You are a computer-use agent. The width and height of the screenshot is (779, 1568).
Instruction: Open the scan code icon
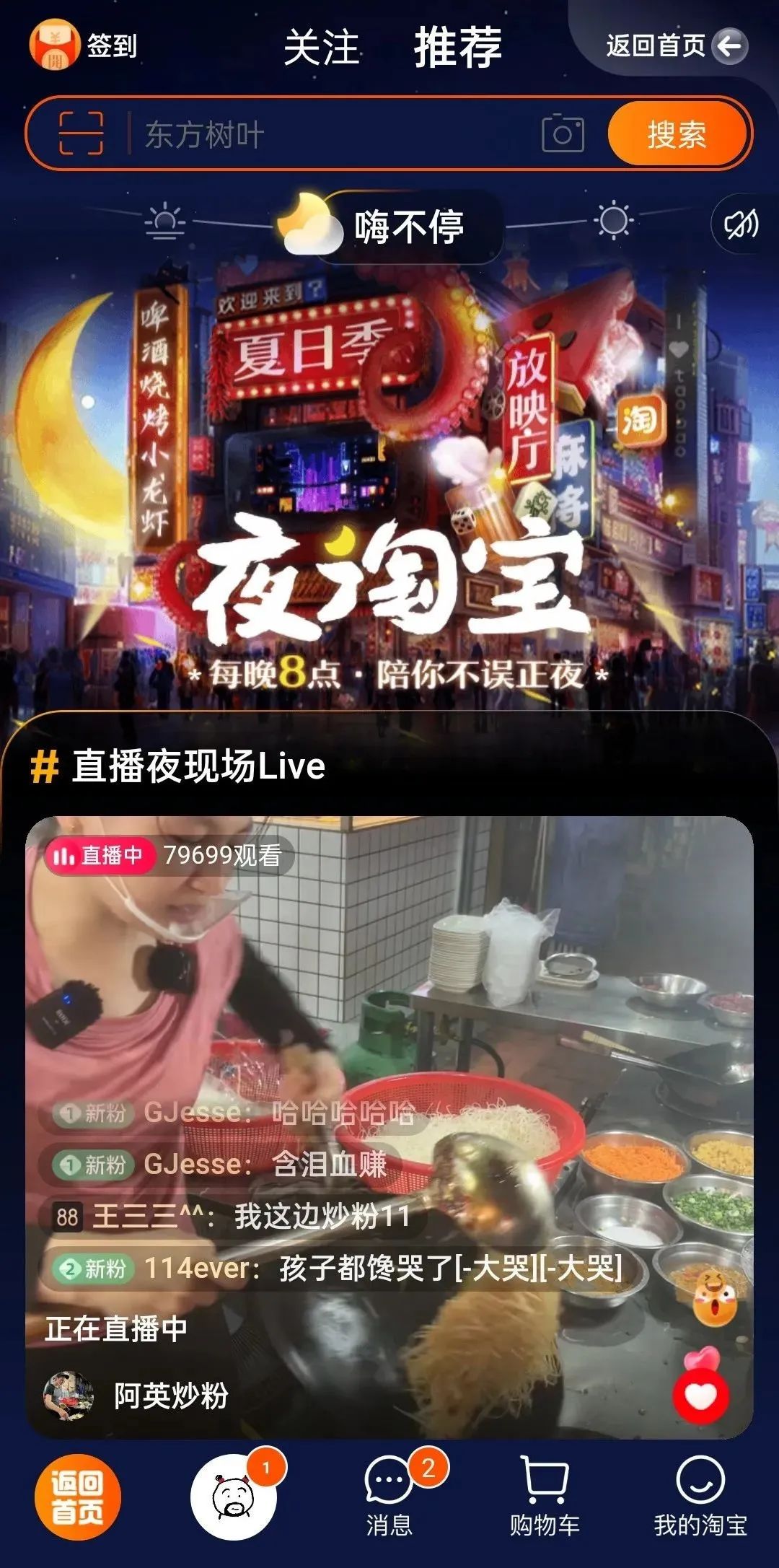(x=81, y=133)
